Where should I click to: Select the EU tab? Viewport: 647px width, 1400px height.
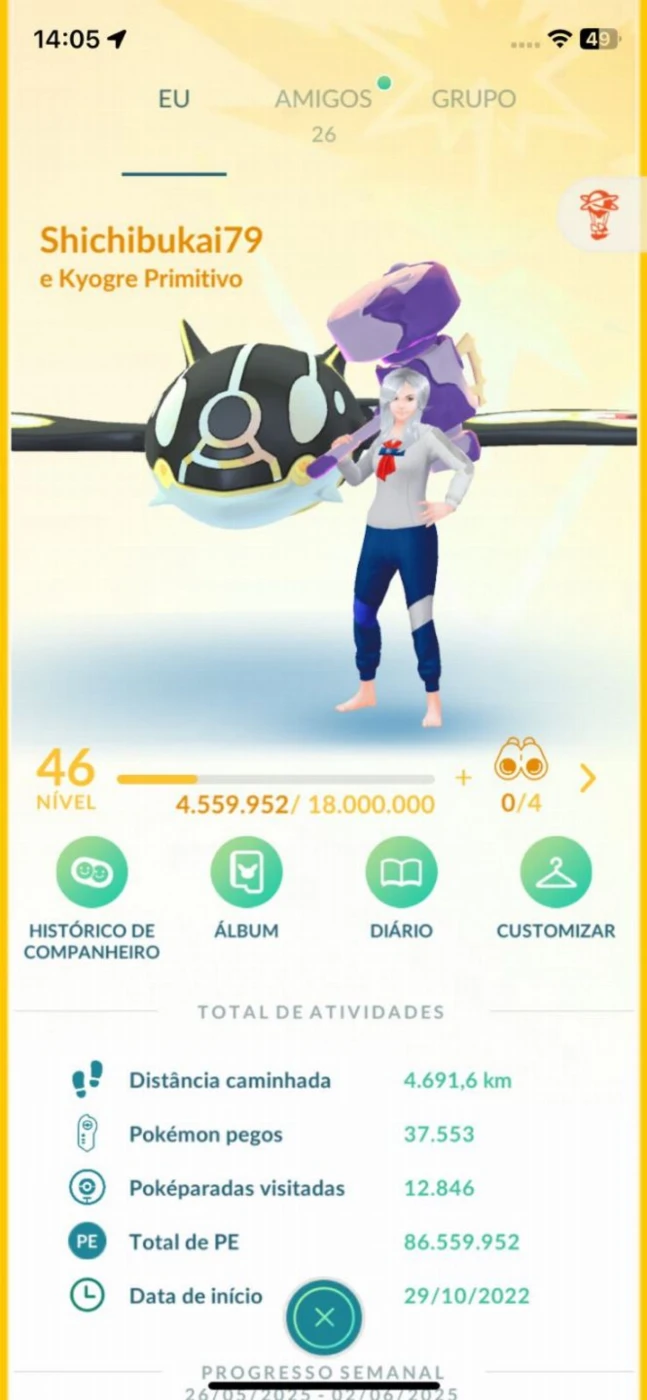pos(174,99)
